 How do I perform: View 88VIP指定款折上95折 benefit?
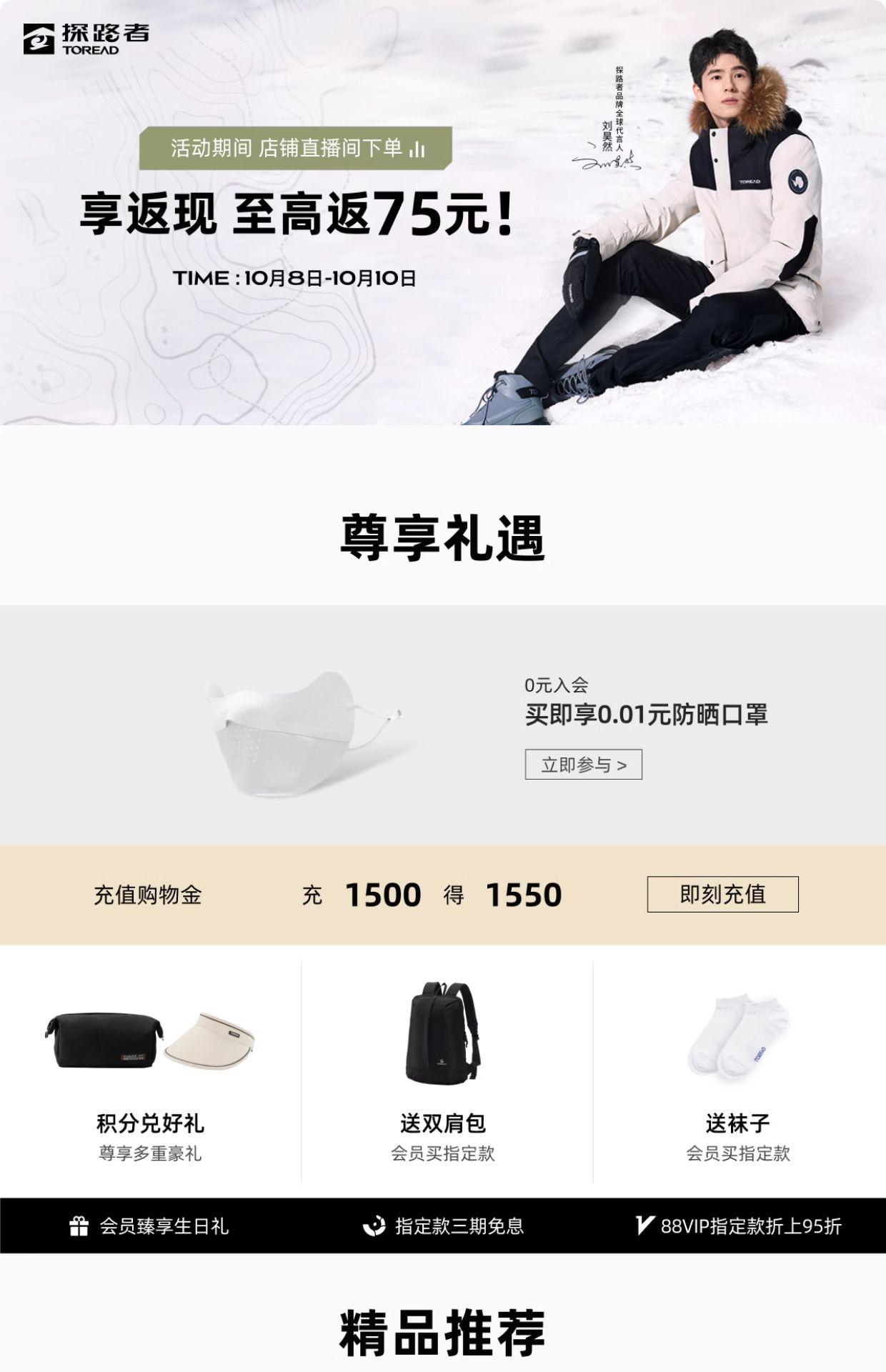coord(738,1226)
